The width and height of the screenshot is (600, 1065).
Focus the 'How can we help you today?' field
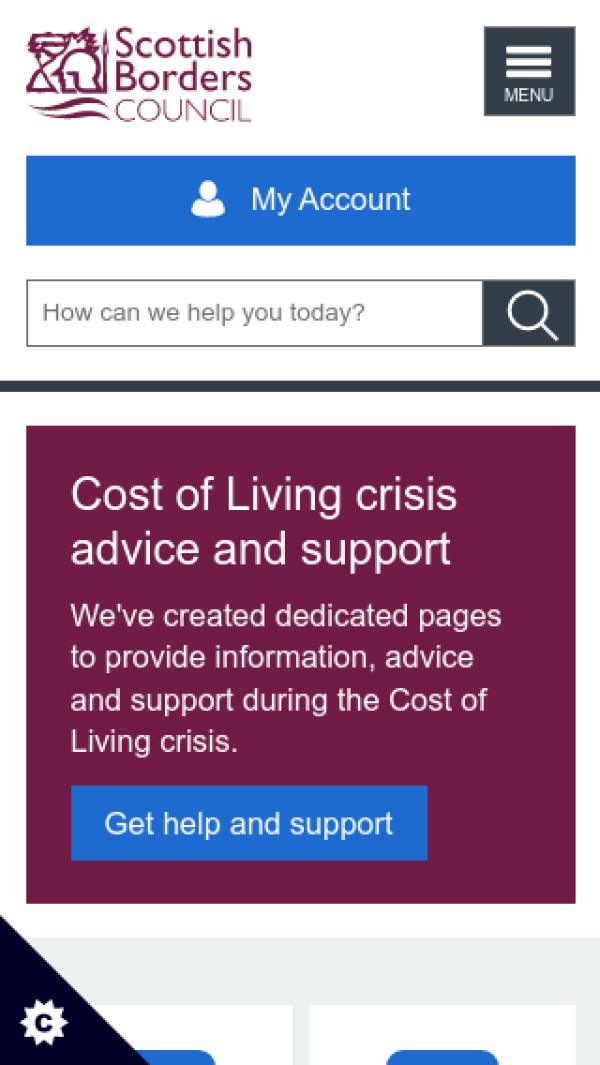(255, 313)
